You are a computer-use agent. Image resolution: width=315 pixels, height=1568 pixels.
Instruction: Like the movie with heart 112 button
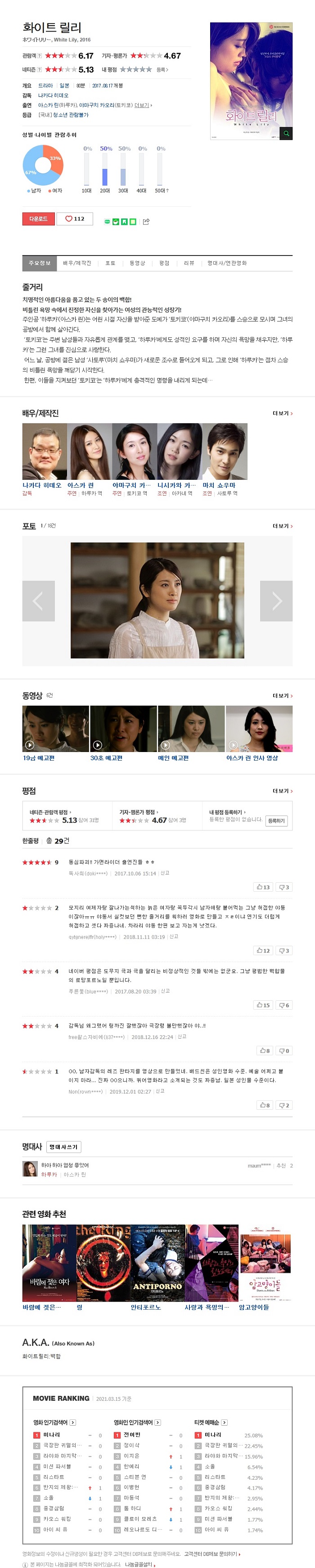pos(75,219)
